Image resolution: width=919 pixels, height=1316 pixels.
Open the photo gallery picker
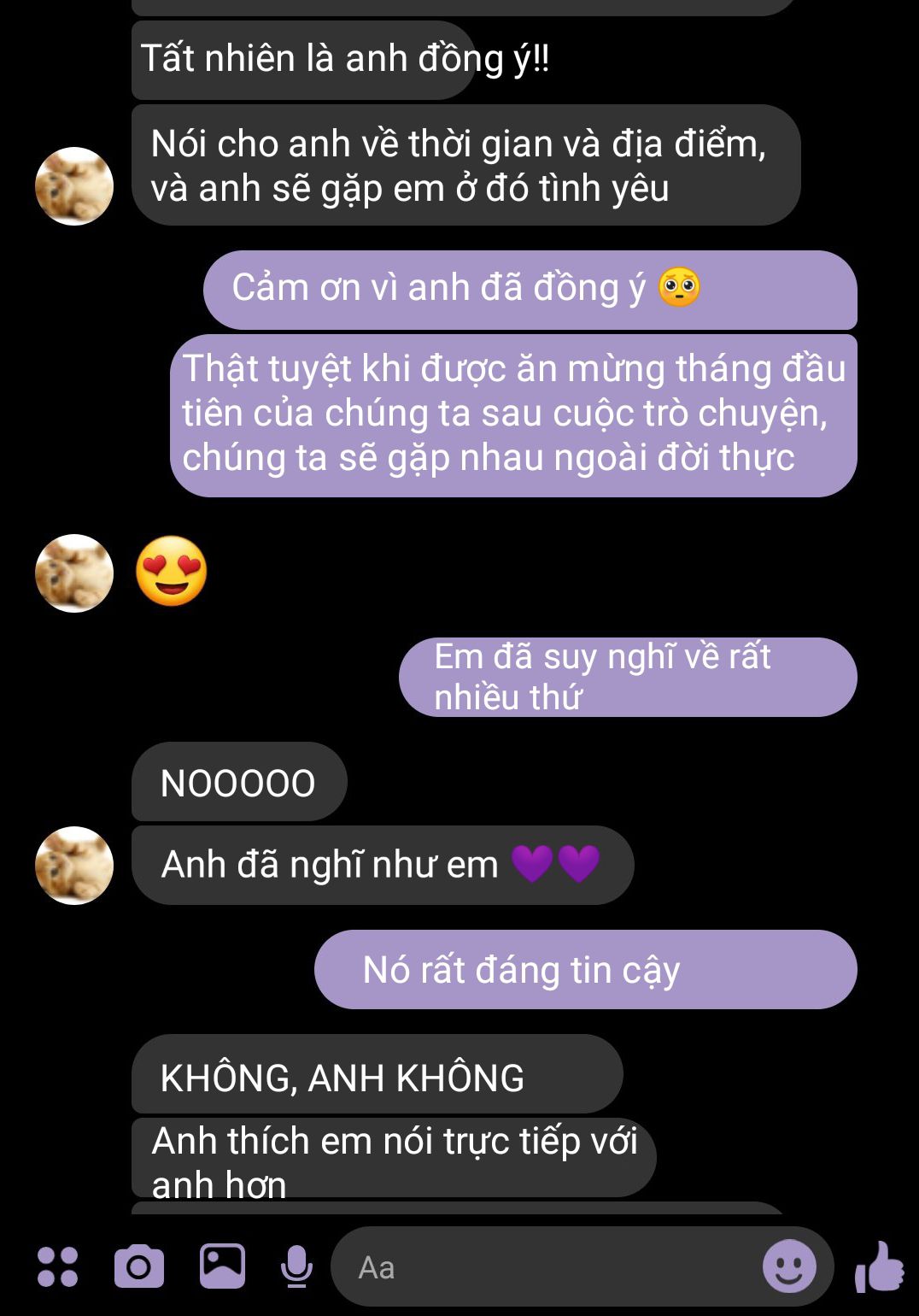click(222, 1266)
